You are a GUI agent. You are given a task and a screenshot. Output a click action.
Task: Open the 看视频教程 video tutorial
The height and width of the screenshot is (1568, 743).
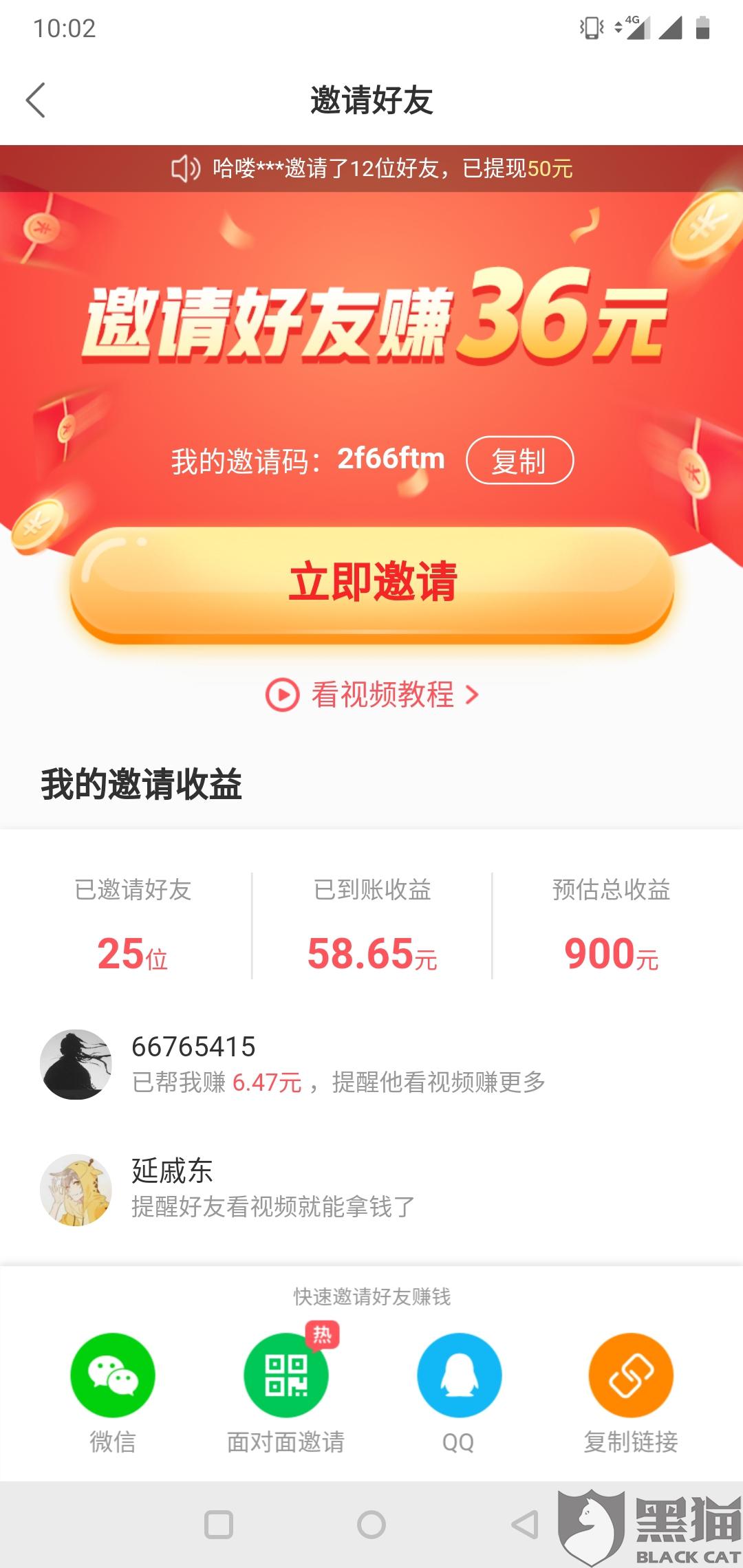tap(371, 695)
